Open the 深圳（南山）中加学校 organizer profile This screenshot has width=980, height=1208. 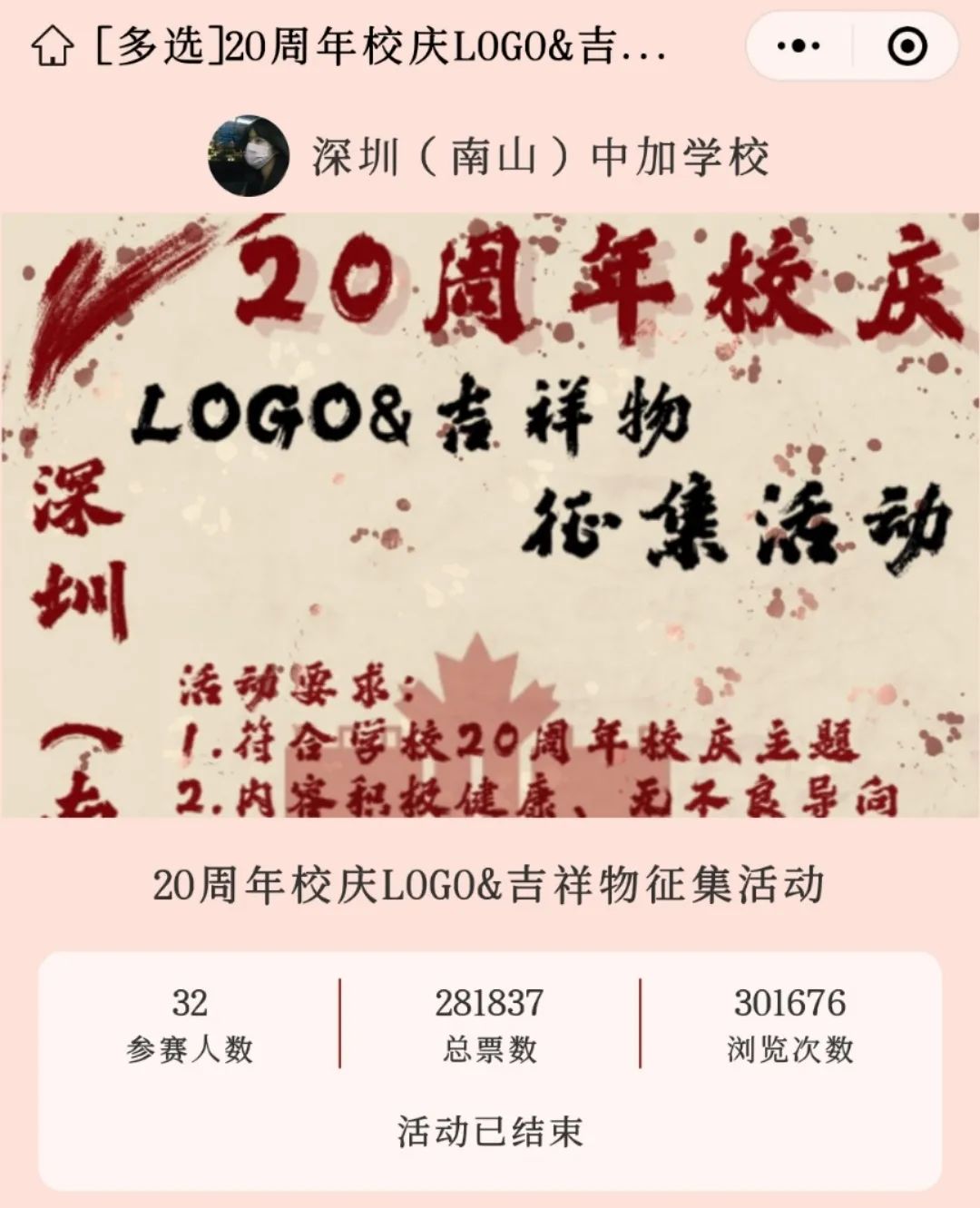click(x=539, y=157)
